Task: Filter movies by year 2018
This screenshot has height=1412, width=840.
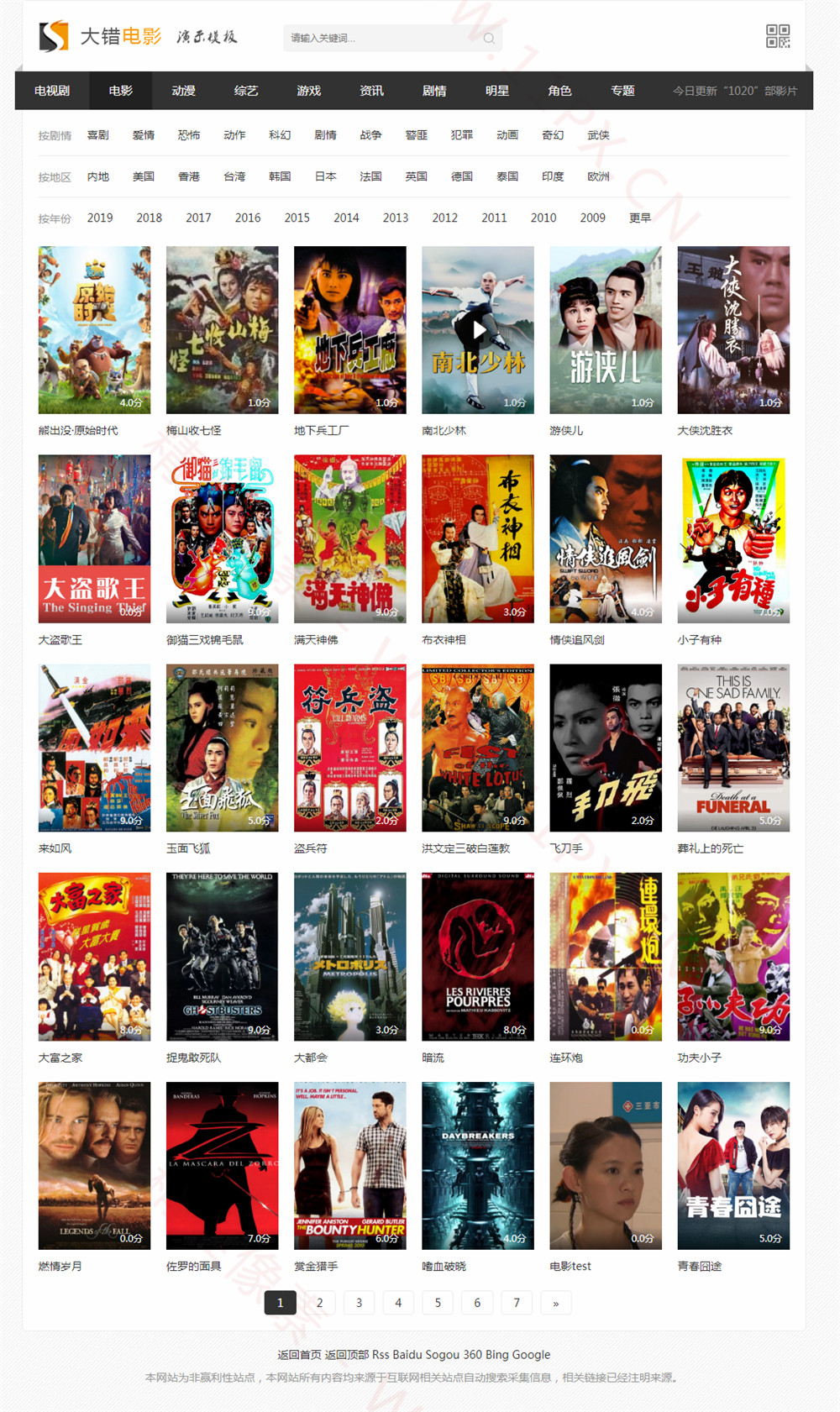Action: point(150,218)
